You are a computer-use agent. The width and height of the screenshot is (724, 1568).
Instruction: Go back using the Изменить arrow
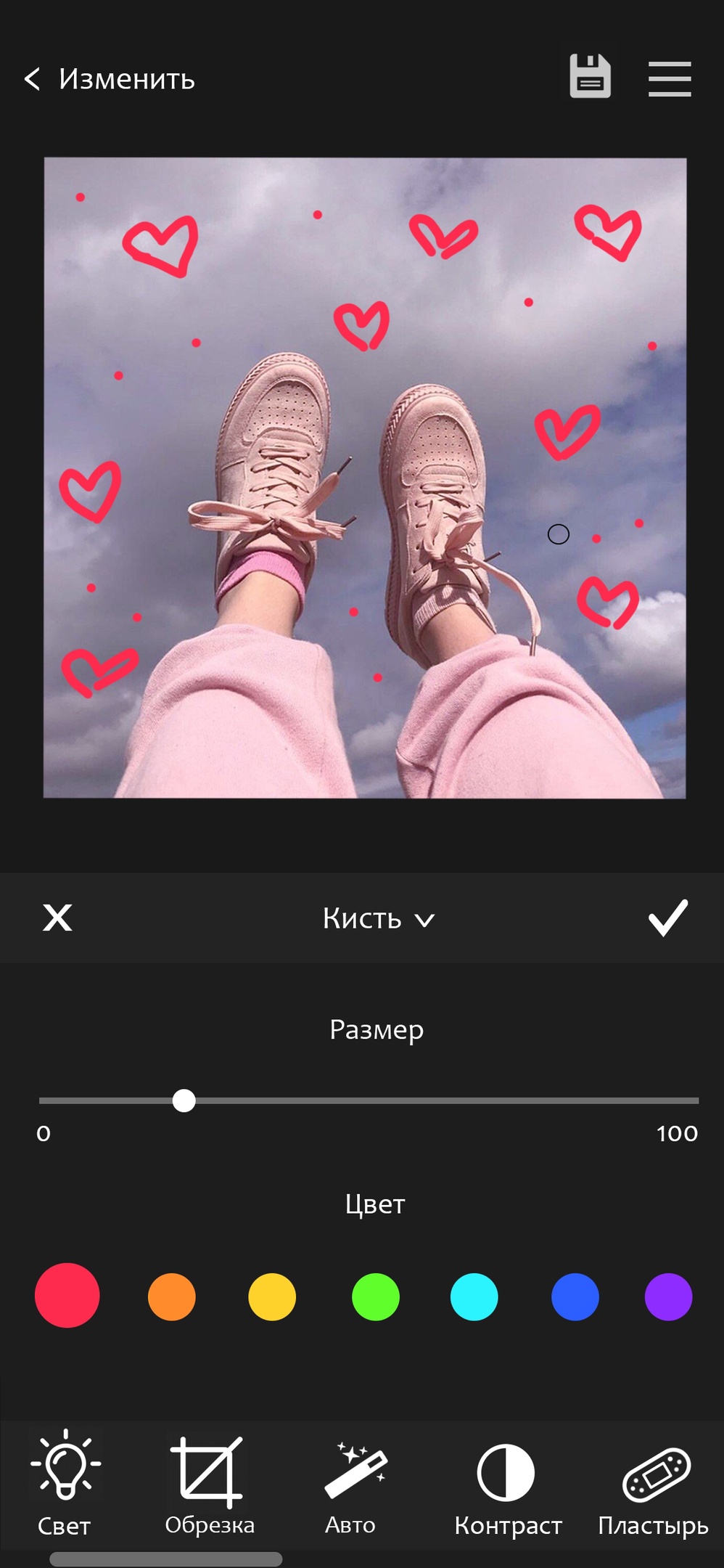pos(32,78)
